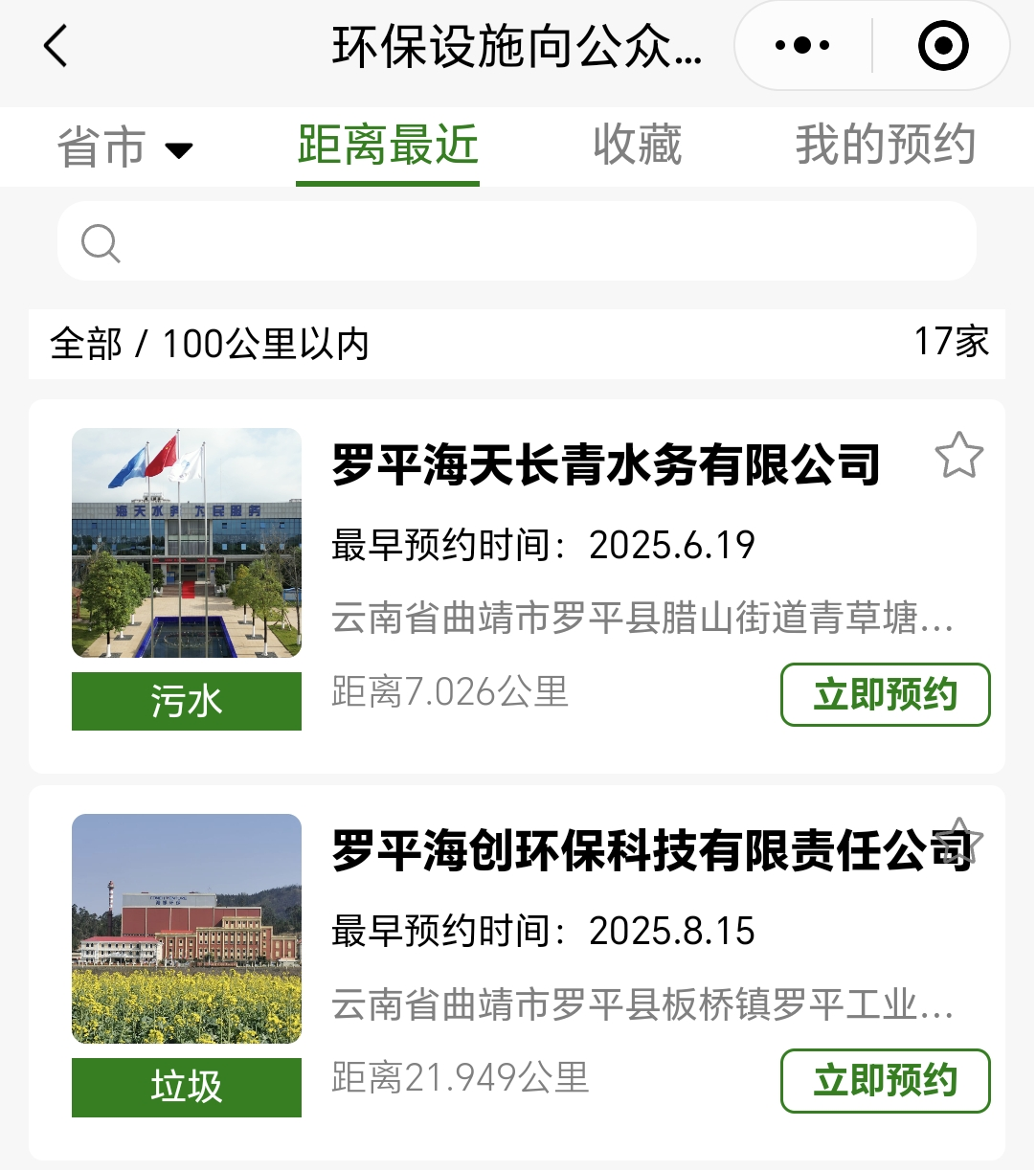1036x1172 pixels.
Task: Open the 我的预约 tab
Action: tap(883, 145)
